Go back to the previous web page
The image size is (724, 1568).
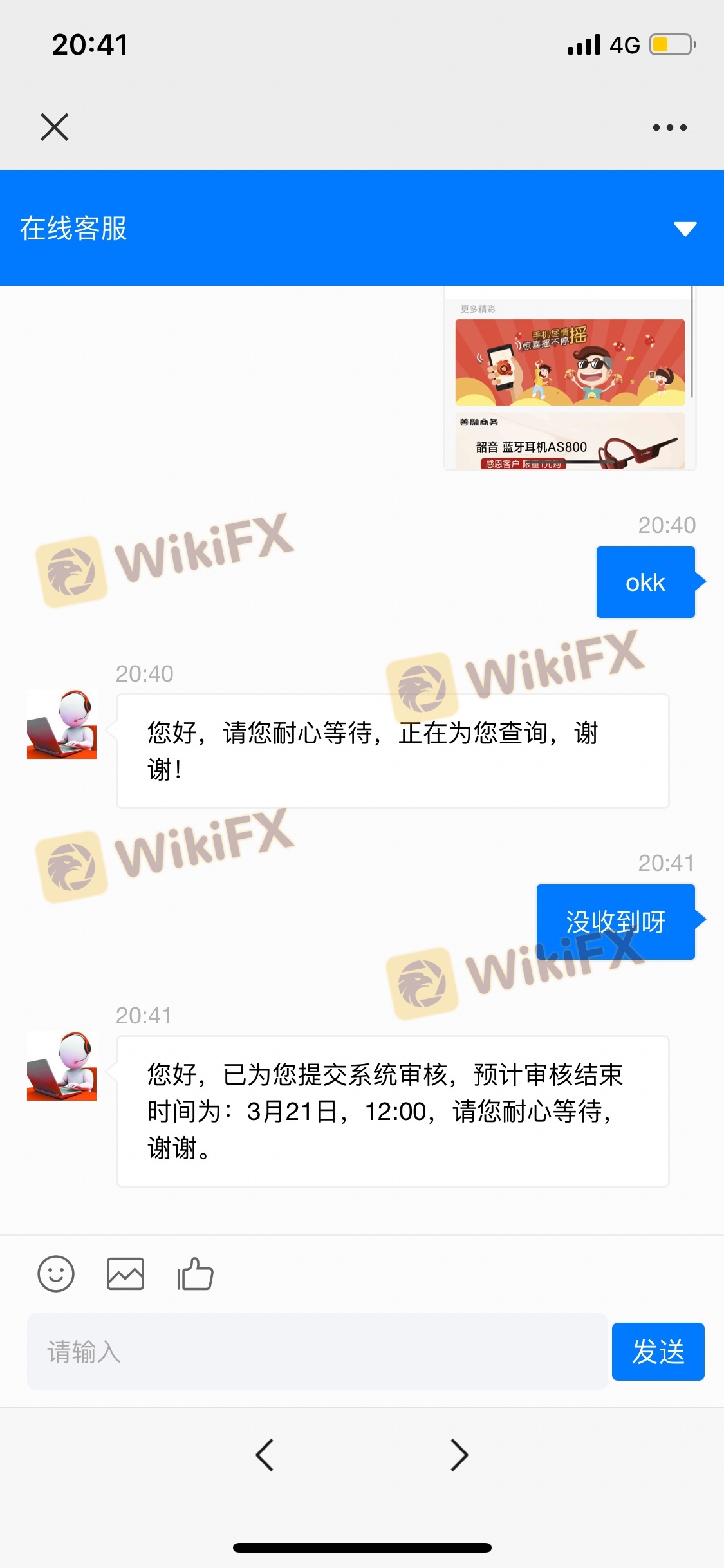pyautogui.click(x=265, y=1455)
